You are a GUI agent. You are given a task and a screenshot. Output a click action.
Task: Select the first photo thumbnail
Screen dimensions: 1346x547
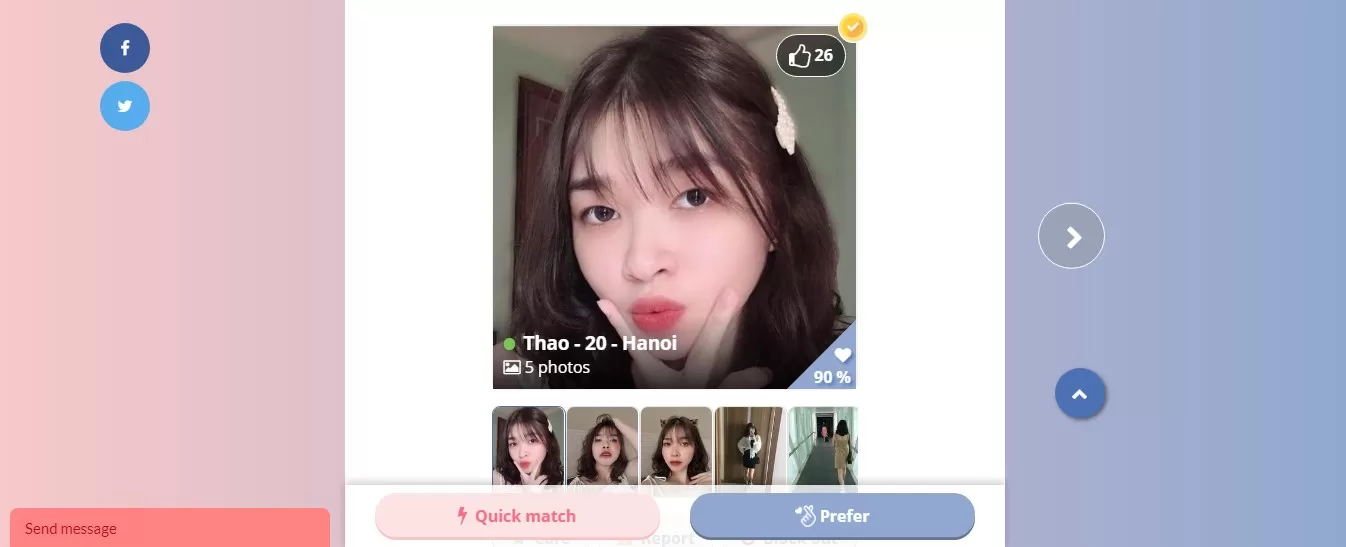click(x=528, y=445)
